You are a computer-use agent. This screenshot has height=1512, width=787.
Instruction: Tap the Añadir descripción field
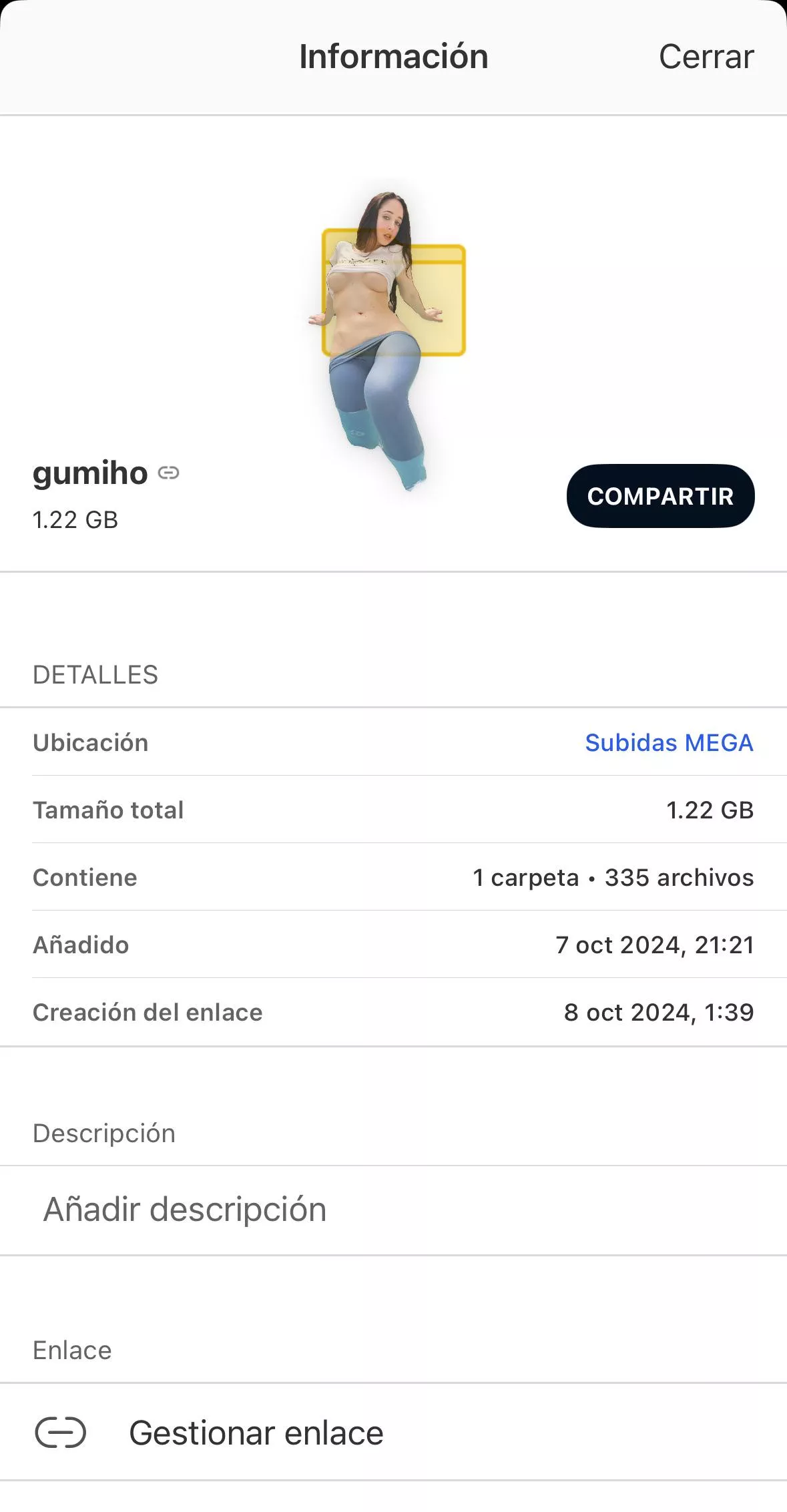tap(185, 1209)
